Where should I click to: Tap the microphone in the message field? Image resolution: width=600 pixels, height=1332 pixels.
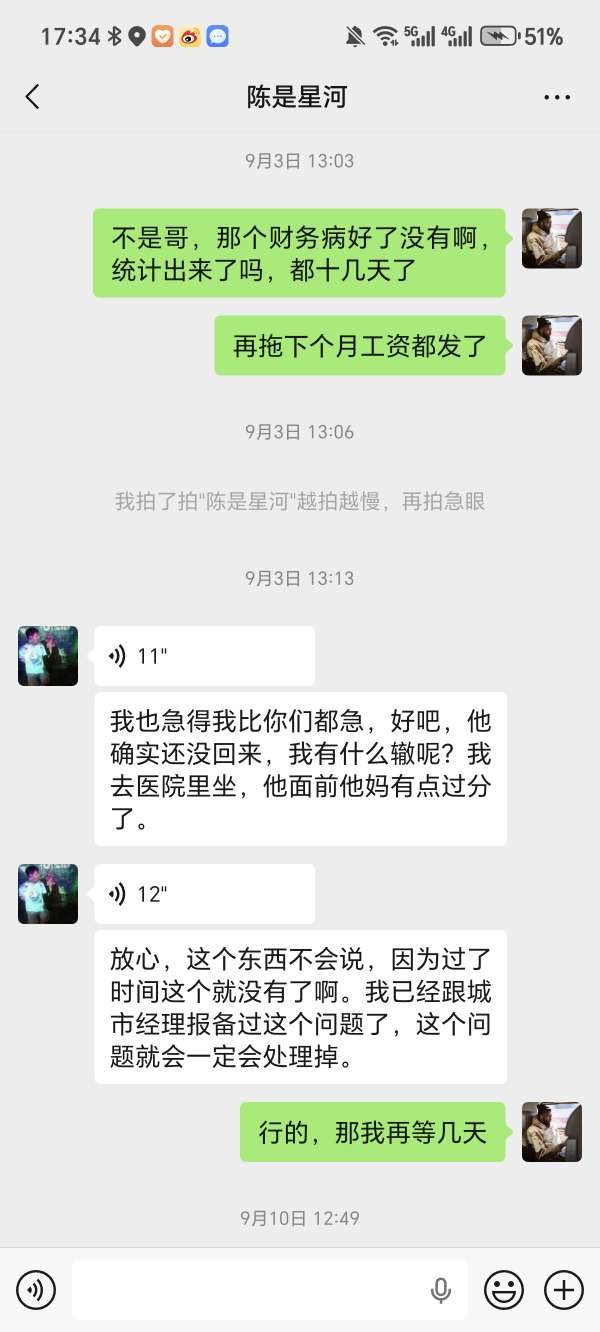click(x=440, y=1291)
